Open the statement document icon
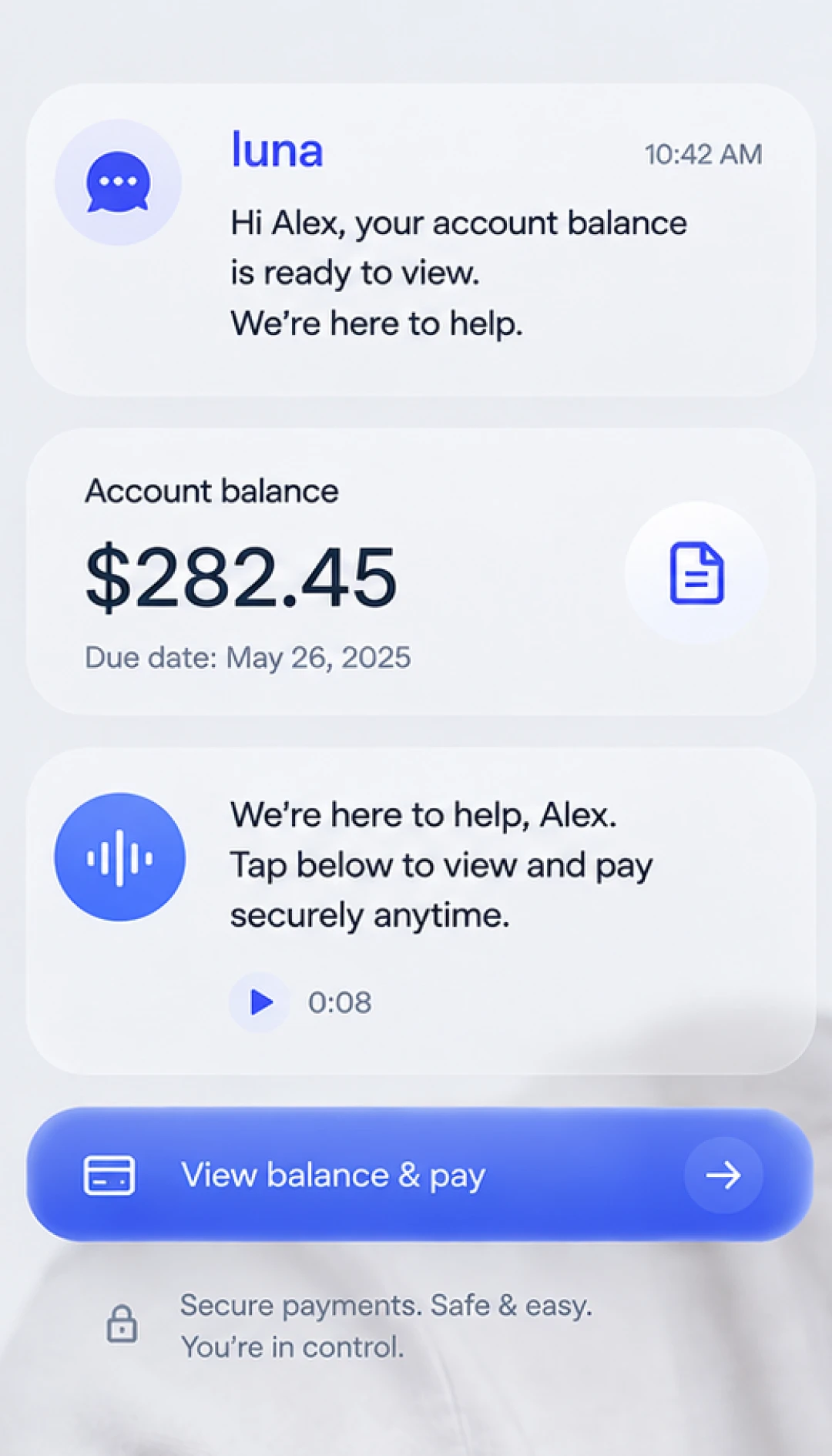832x1456 pixels. click(696, 573)
